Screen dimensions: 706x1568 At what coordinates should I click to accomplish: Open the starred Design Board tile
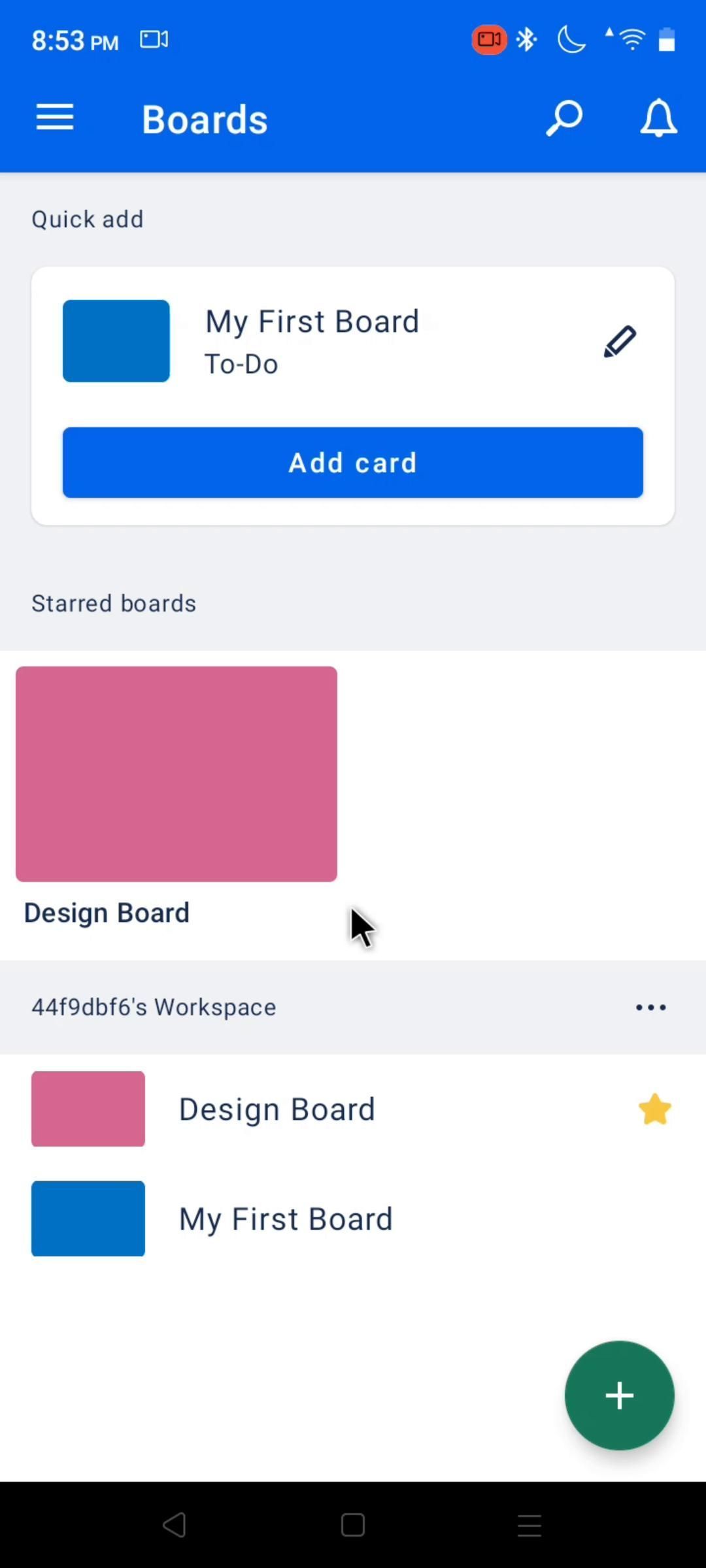pos(176,774)
